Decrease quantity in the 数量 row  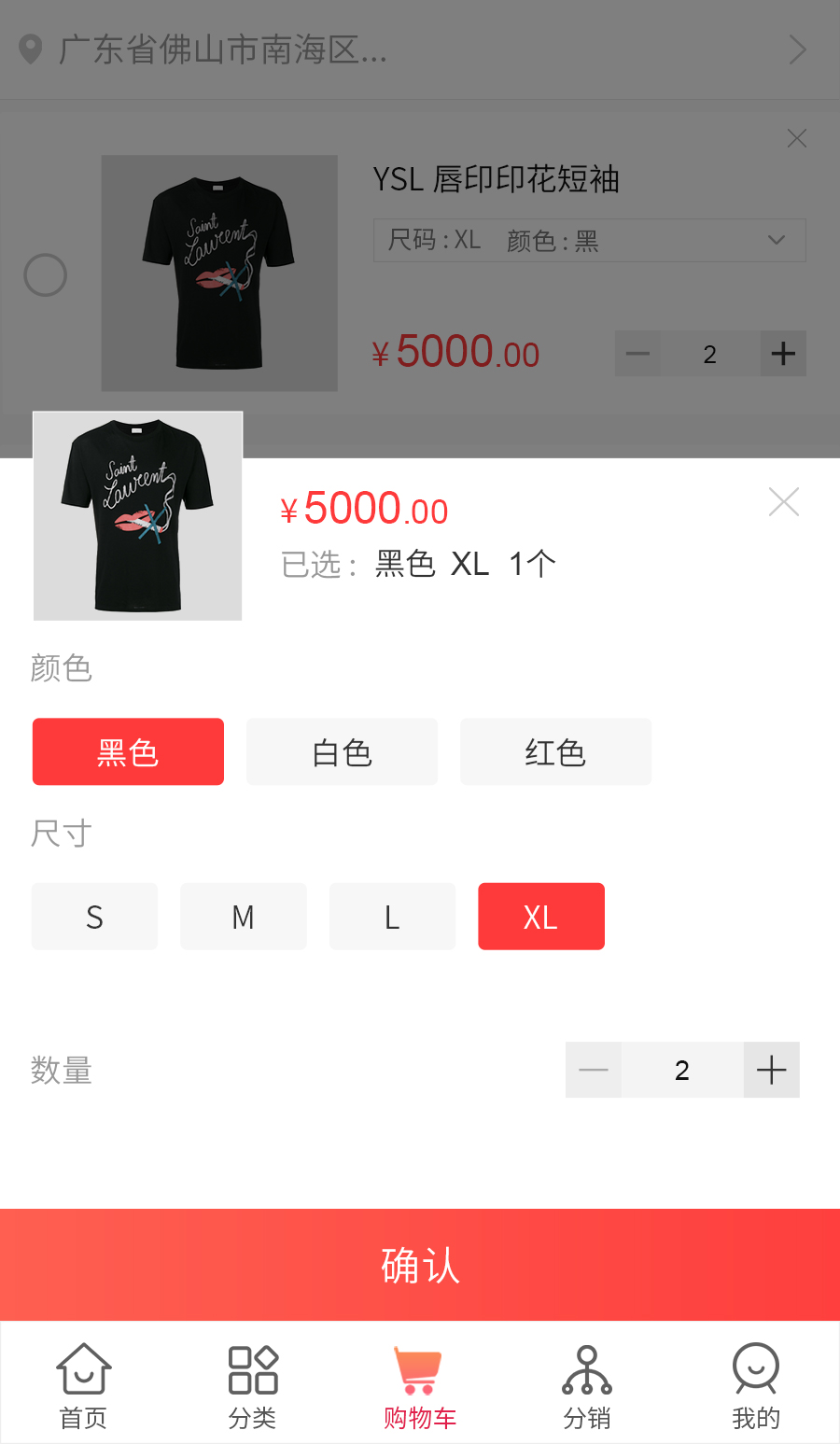(594, 1070)
